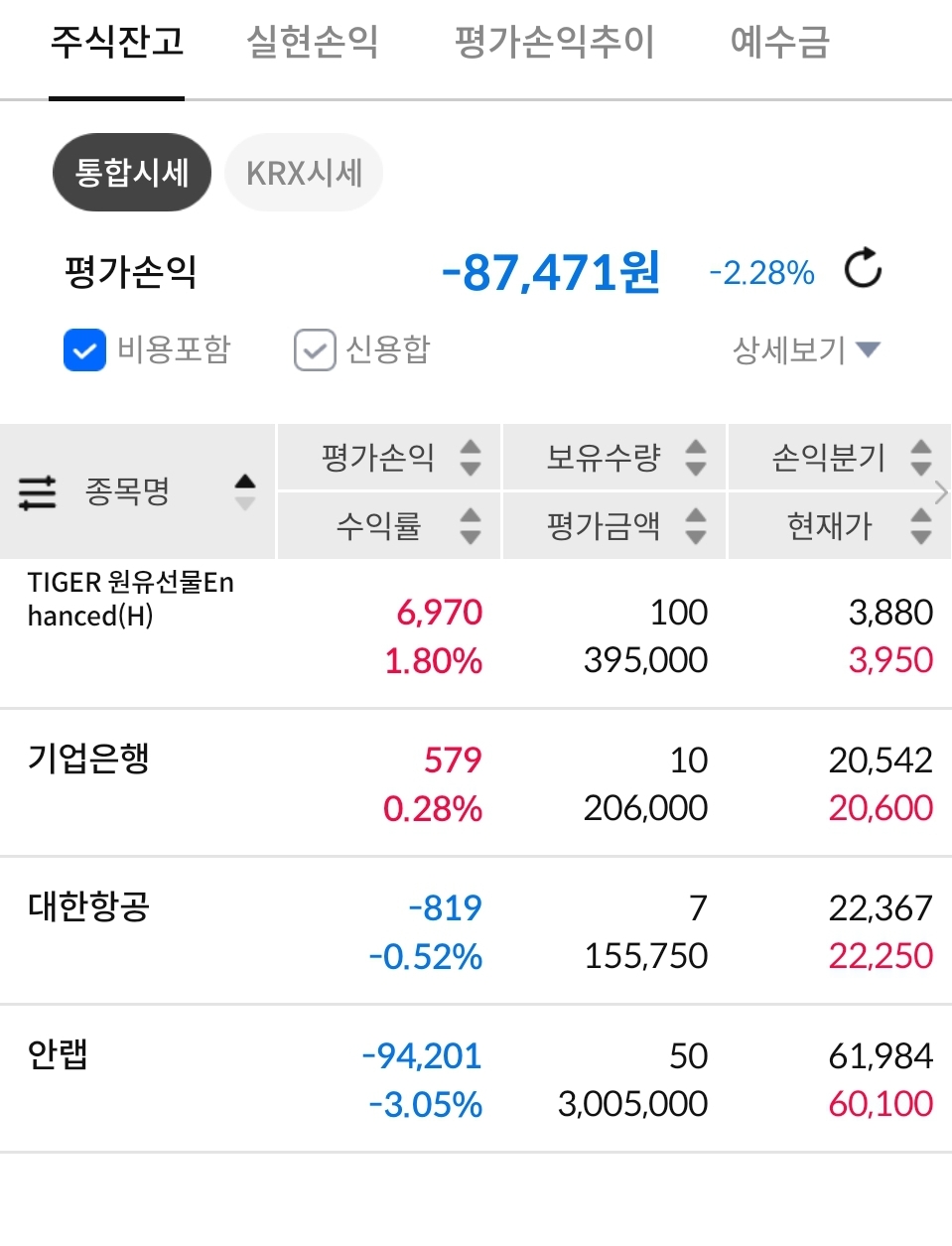
Task: Open the column settings icon beside 종목명
Action: point(38,492)
